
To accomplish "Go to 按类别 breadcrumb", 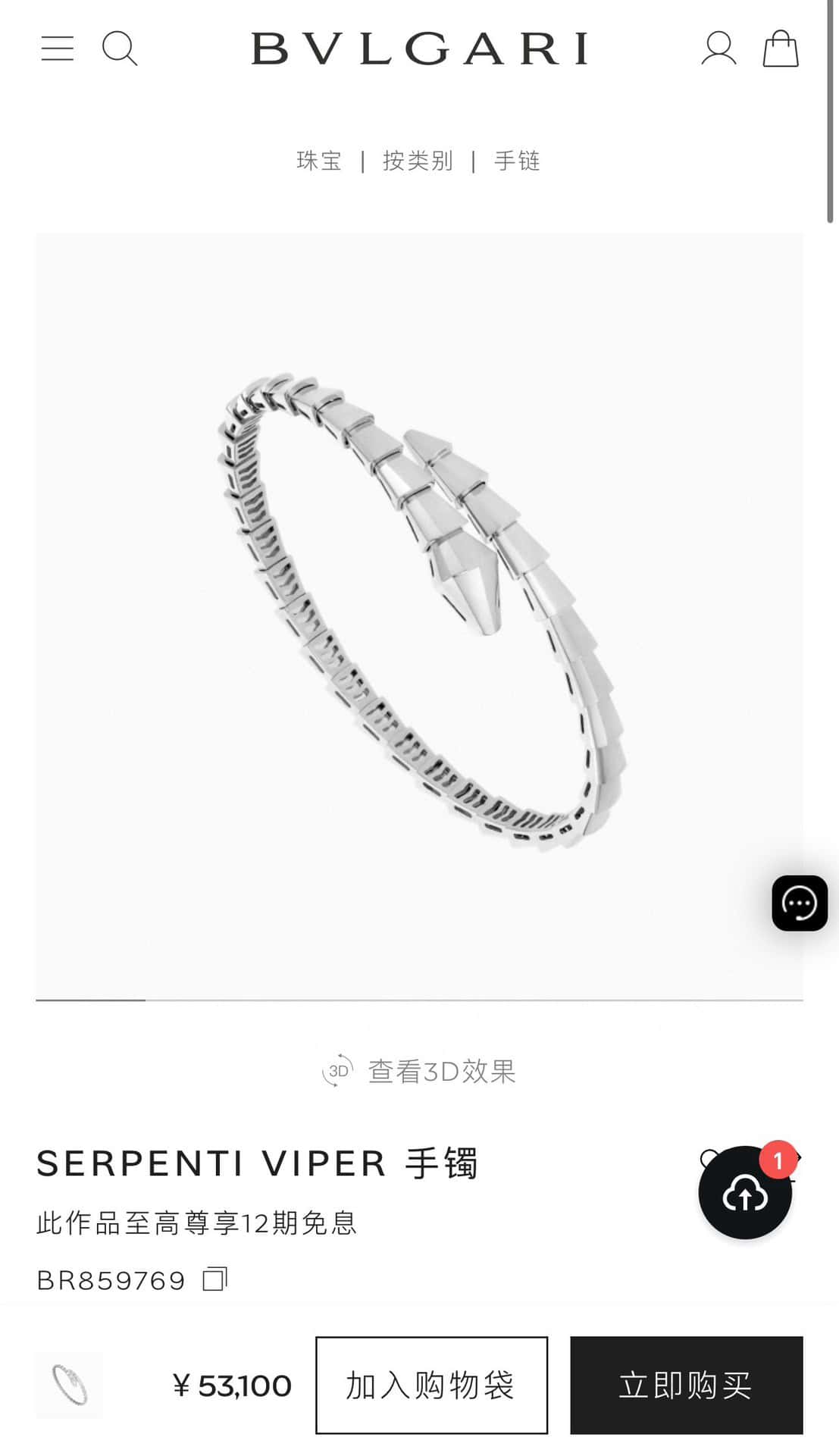I will [418, 161].
